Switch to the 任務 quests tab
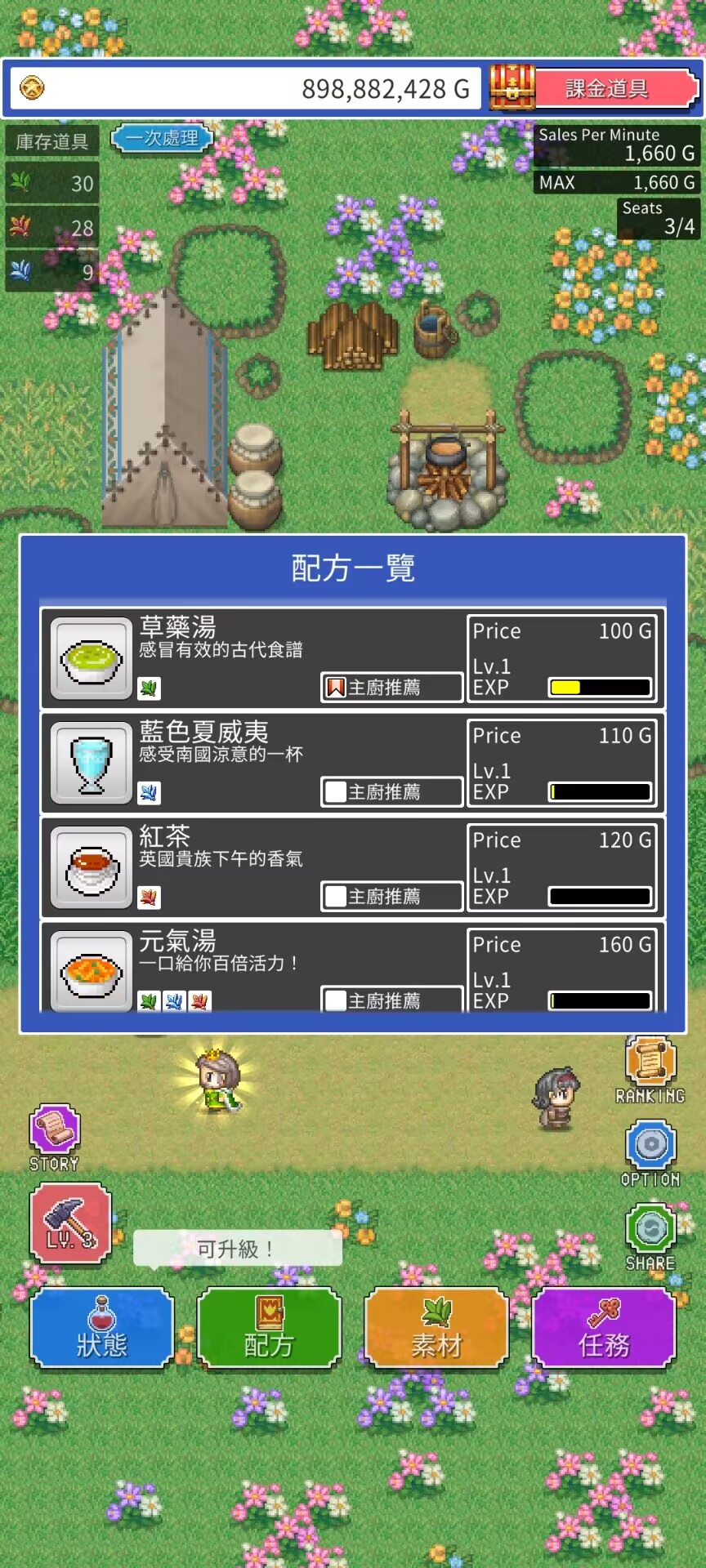This screenshot has width=706, height=1568. point(604,1328)
